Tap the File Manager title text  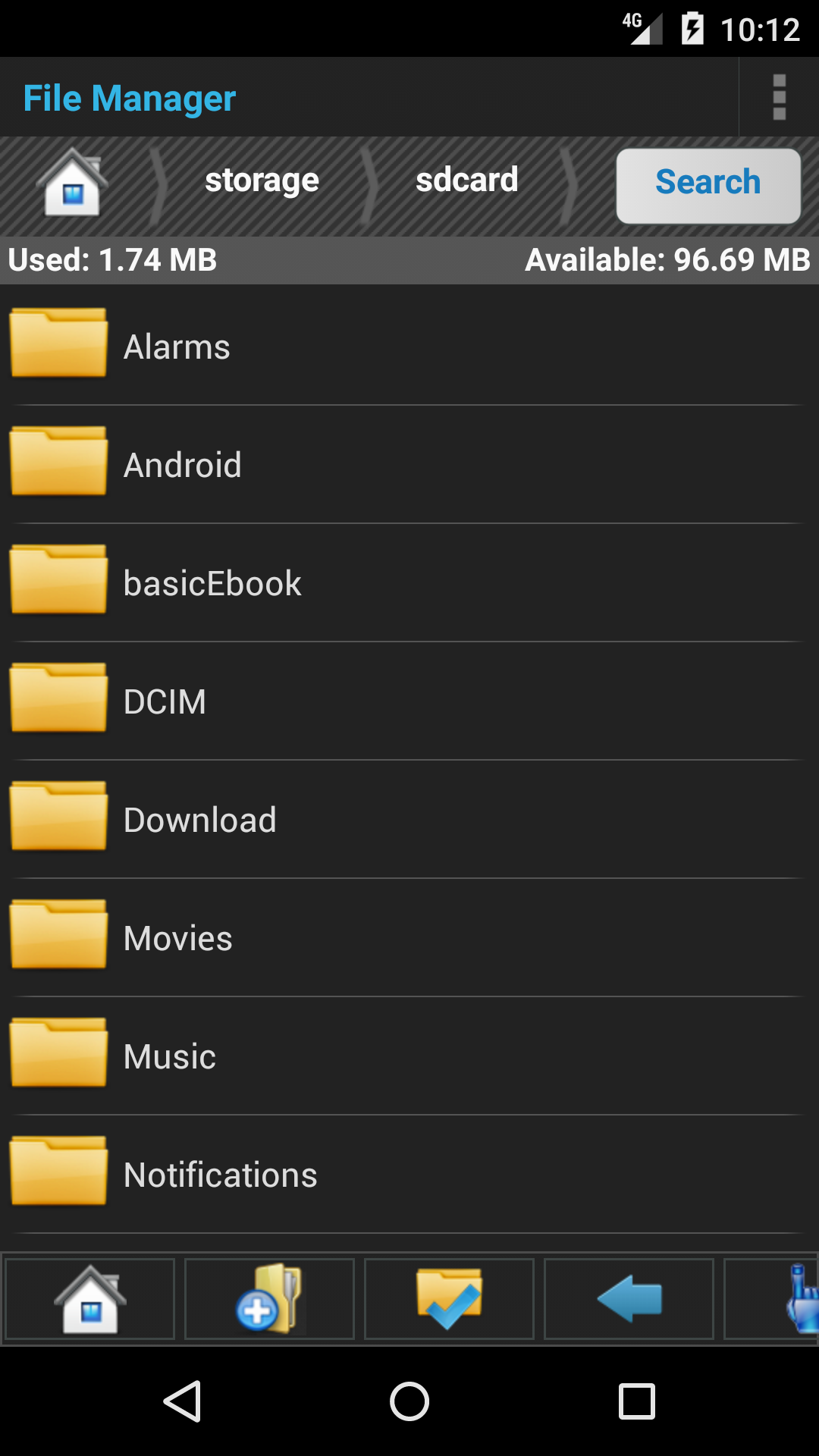tap(130, 97)
